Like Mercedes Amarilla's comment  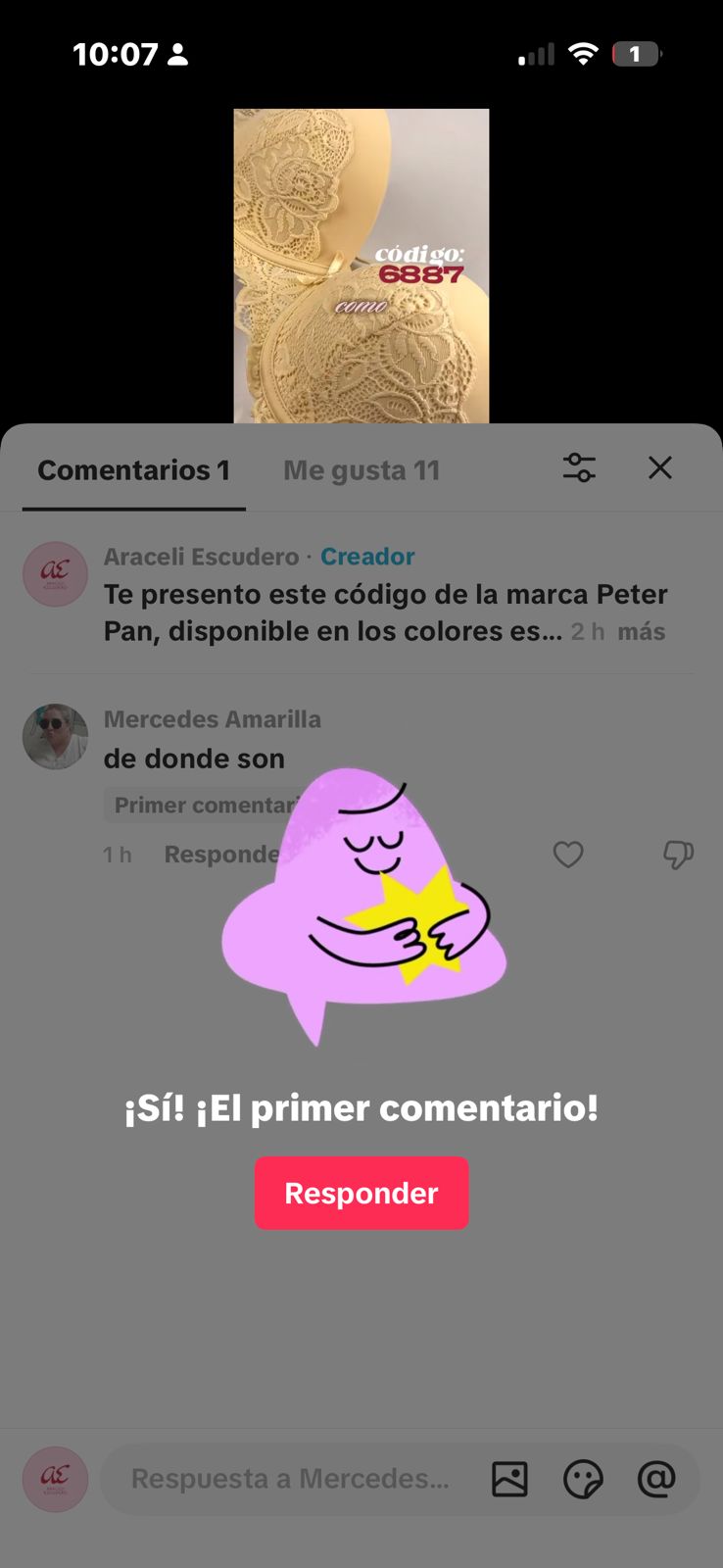pos(568,855)
